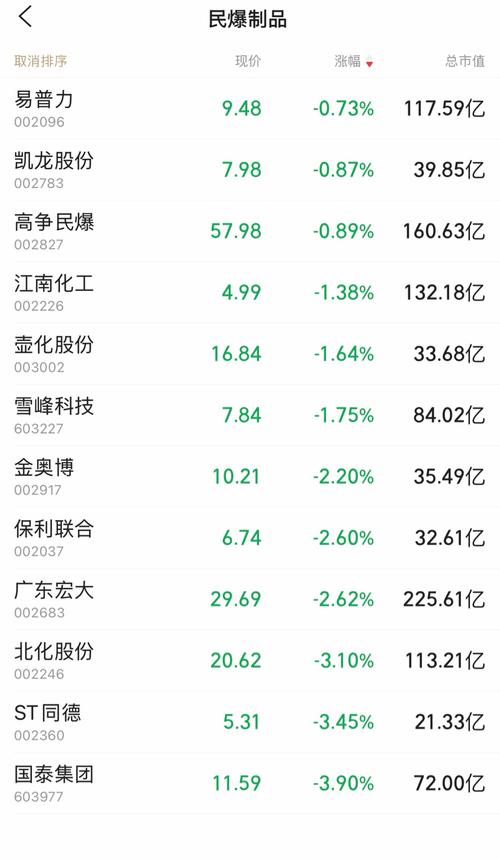
Task: View the 雪峰科技 stock row
Action: (250, 416)
